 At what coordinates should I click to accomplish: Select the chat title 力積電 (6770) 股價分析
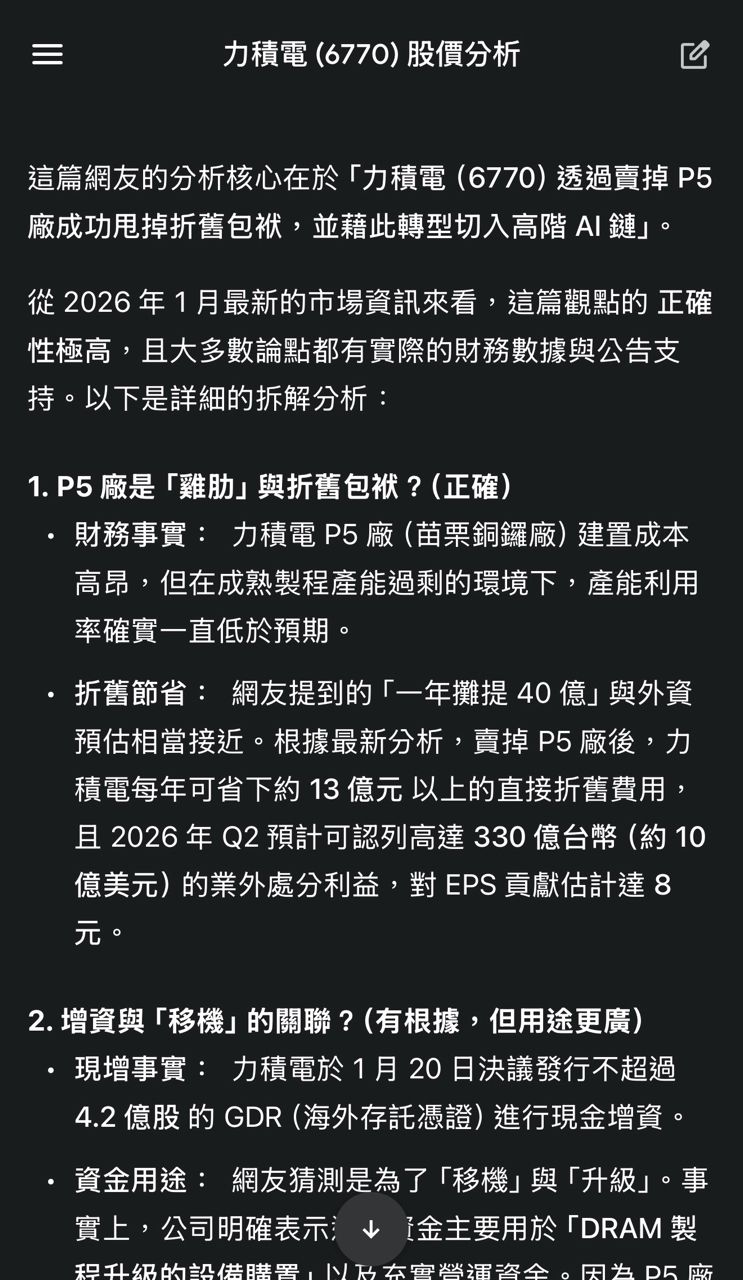pyautogui.click(x=371, y=57)
